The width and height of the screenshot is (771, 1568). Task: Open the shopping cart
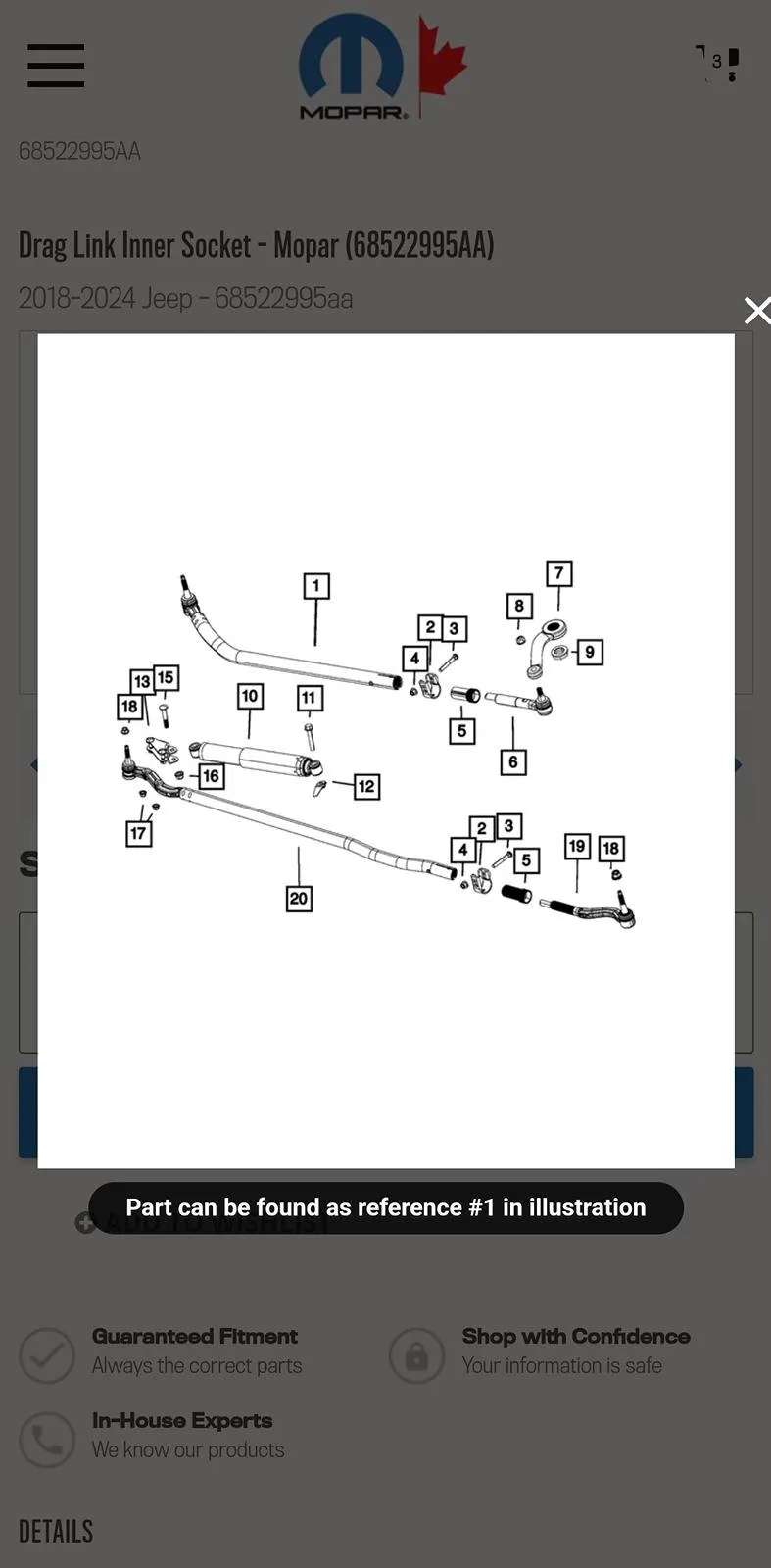[x=717, y=63]
